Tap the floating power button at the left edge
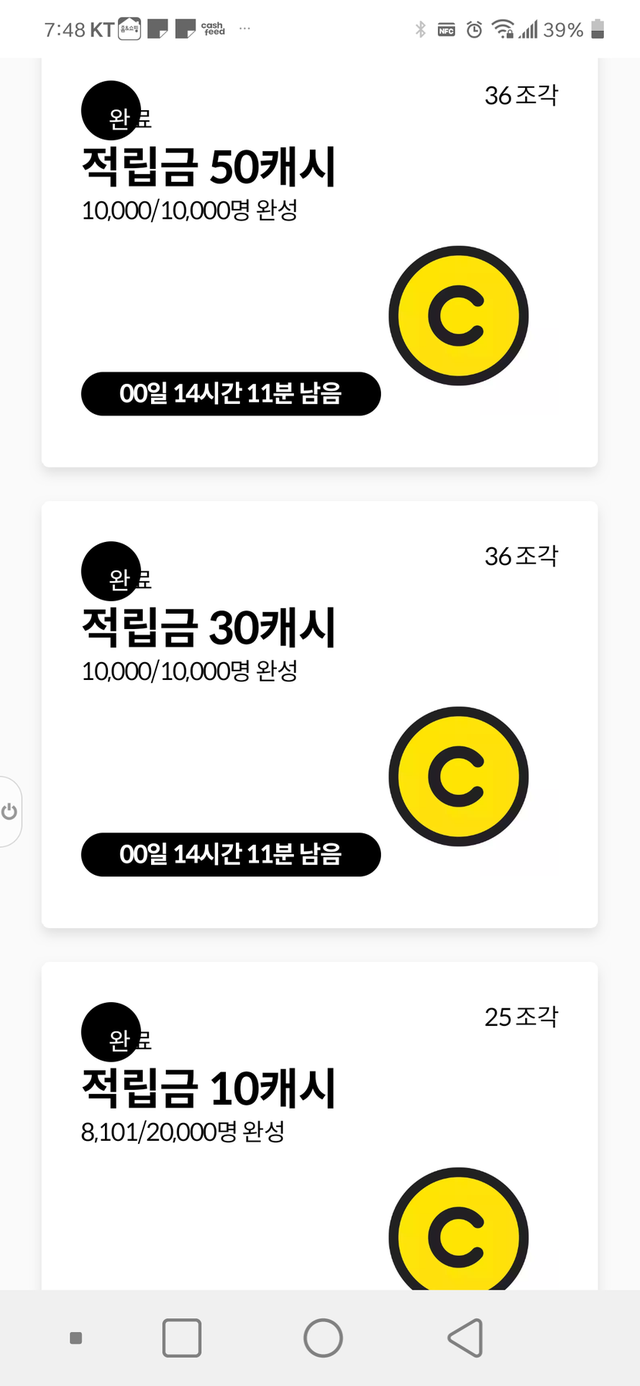The height and width of the screenshot is (1386, 640). [x=10, y=811]
